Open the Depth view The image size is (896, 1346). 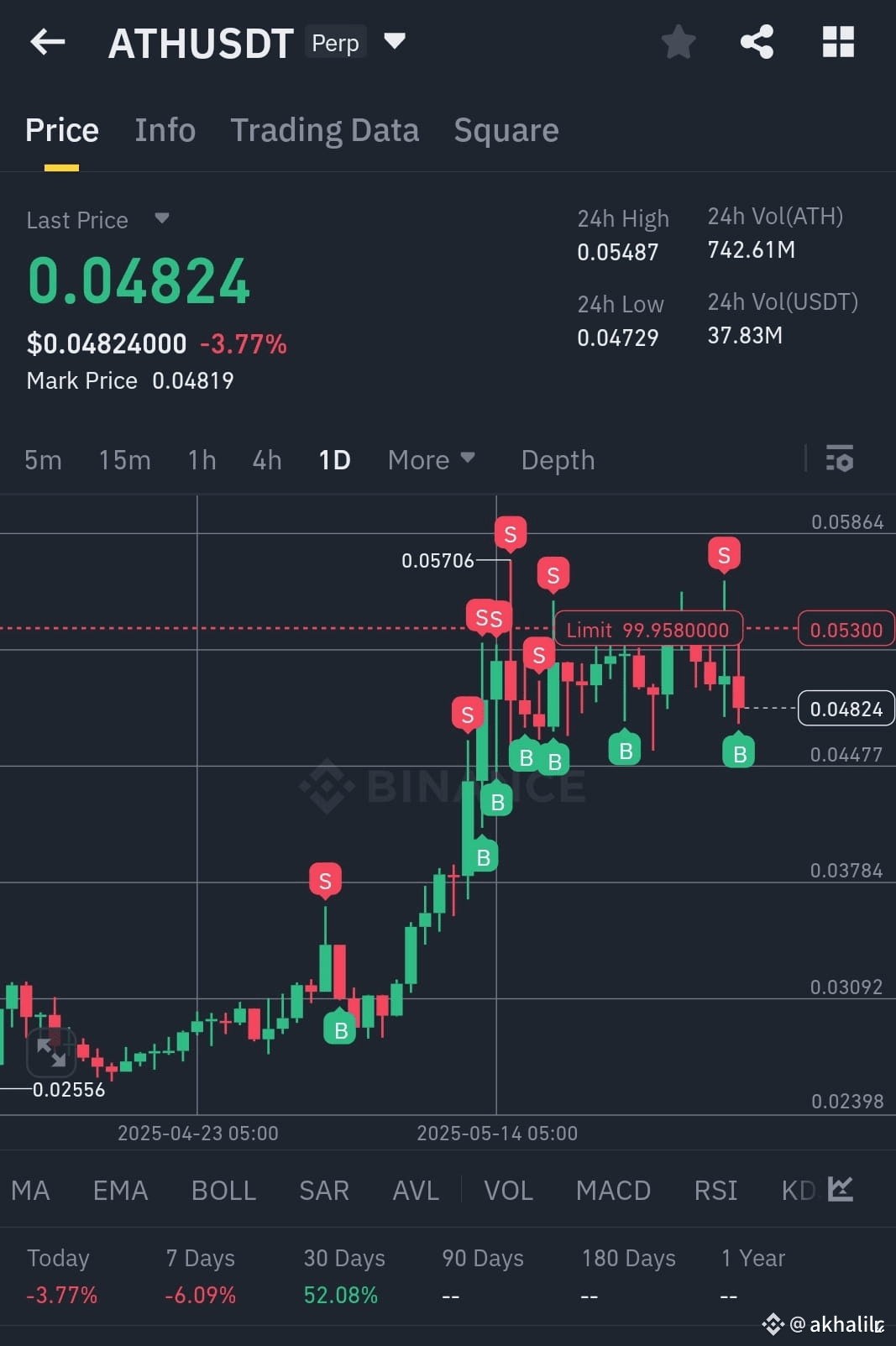557,459
